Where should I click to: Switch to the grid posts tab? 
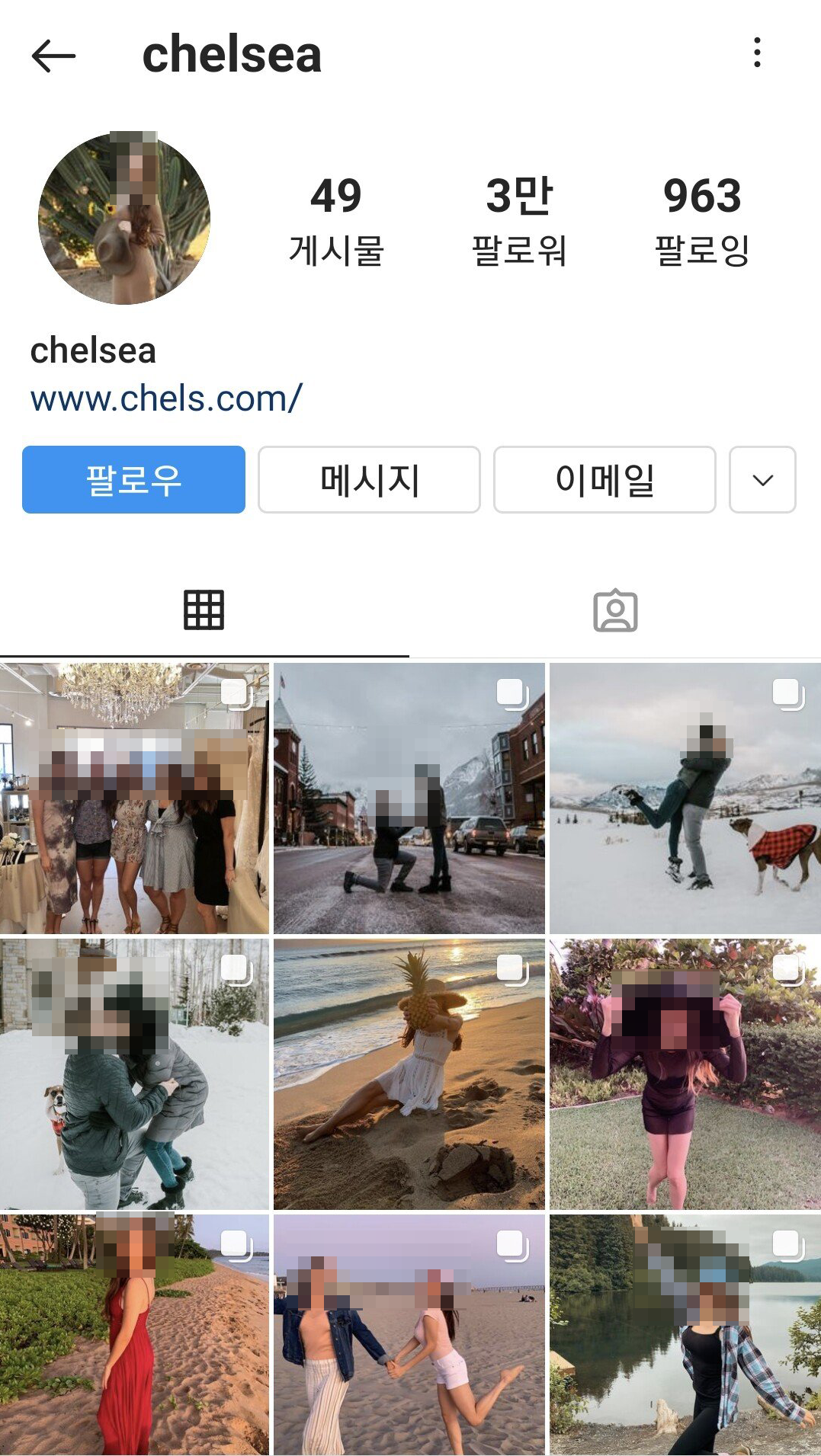click(x=204, y=610)
